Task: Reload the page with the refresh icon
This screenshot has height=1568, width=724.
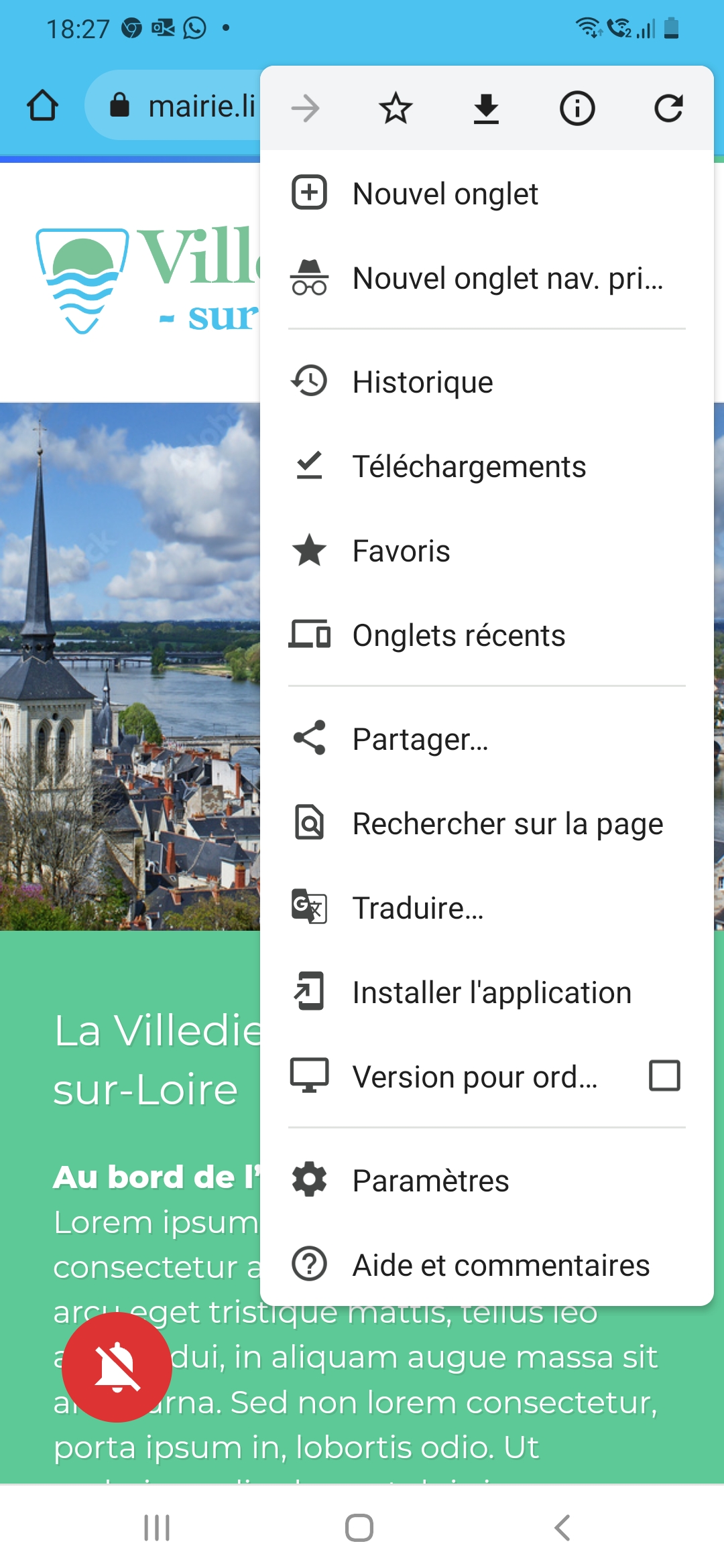Action: pos(668,108)
